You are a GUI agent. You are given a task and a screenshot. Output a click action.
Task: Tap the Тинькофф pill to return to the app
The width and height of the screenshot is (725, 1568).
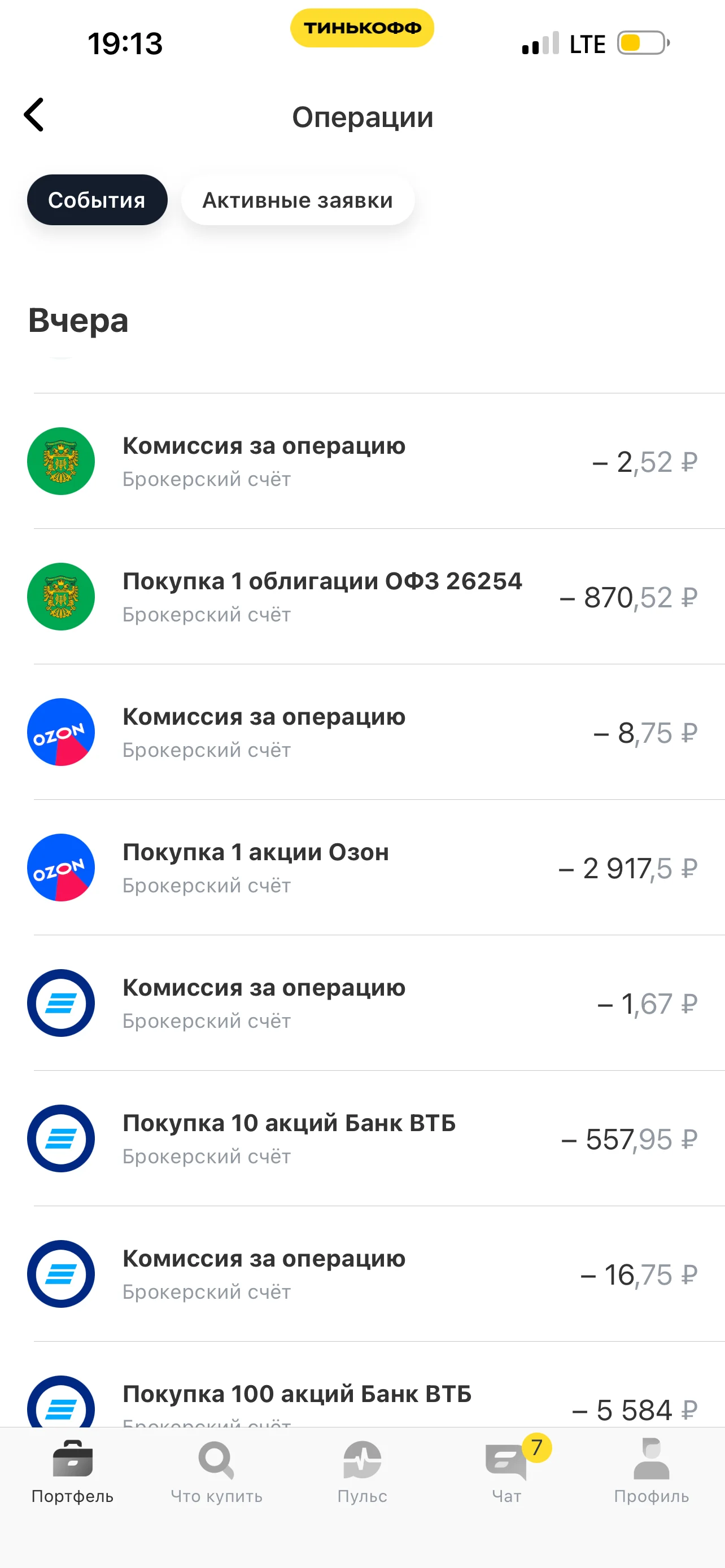(x=362, y=28)
